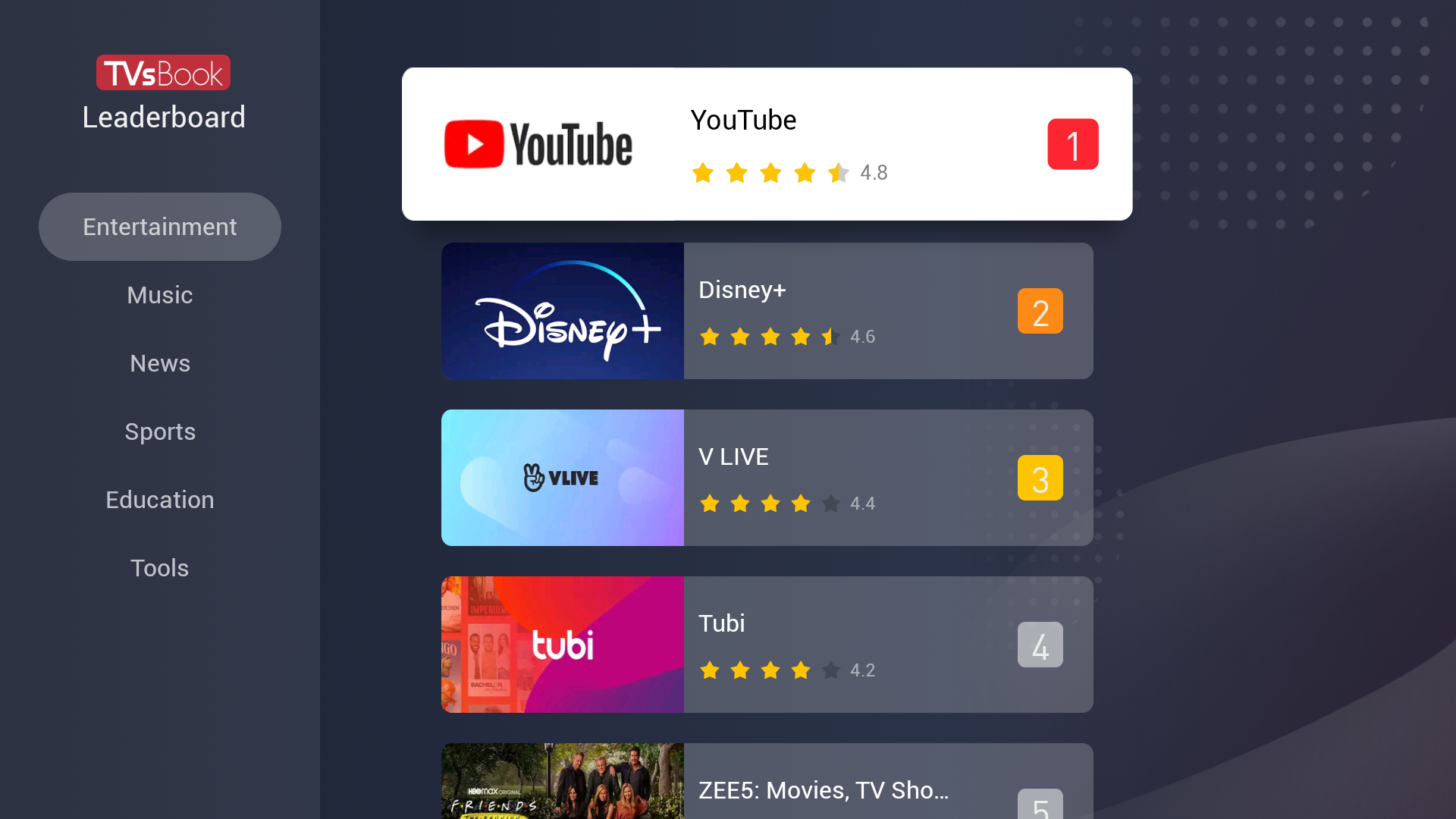Open the YouTube app card

pos(766,144)
